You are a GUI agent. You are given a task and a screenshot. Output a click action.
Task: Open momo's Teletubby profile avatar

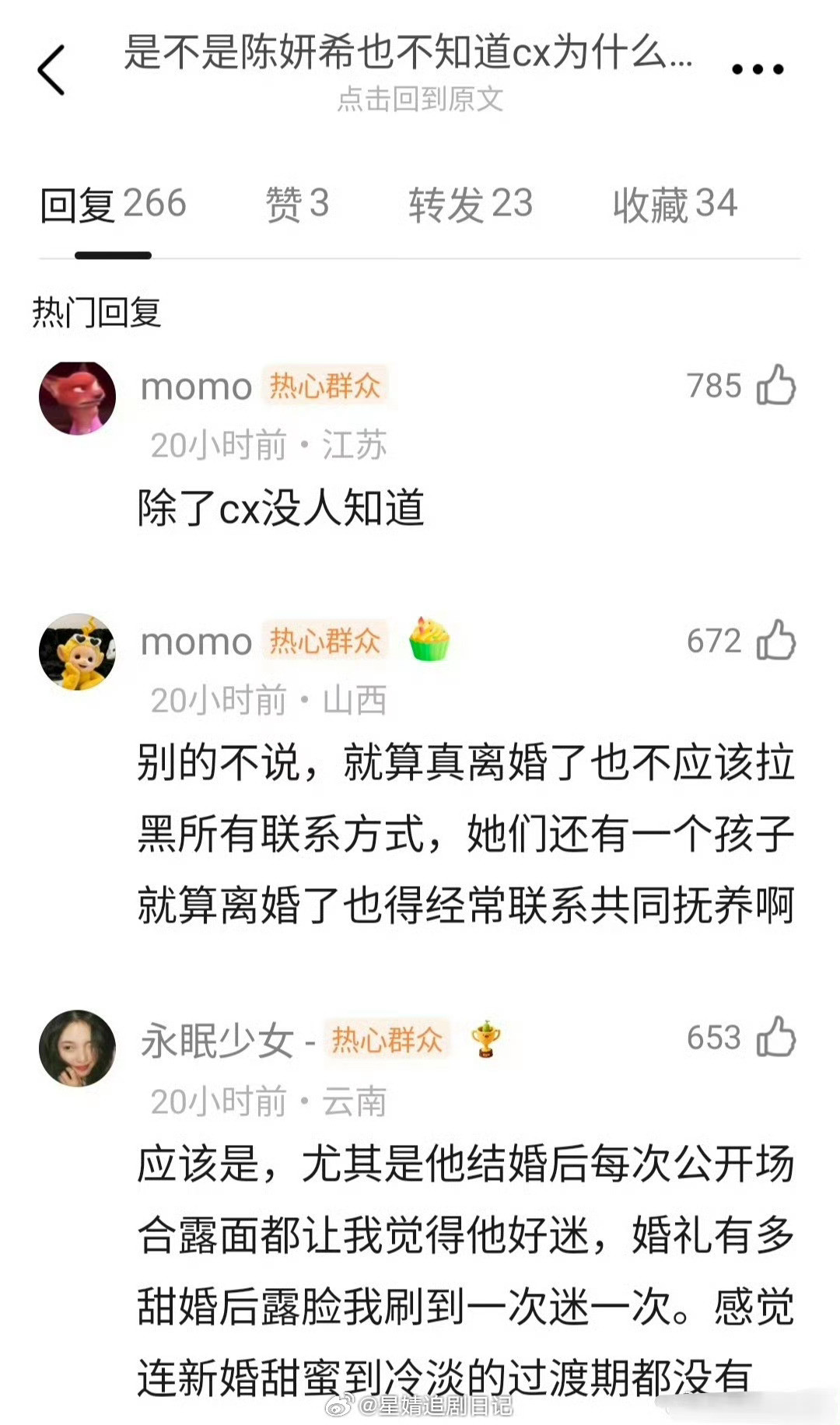tap(78, 653)
